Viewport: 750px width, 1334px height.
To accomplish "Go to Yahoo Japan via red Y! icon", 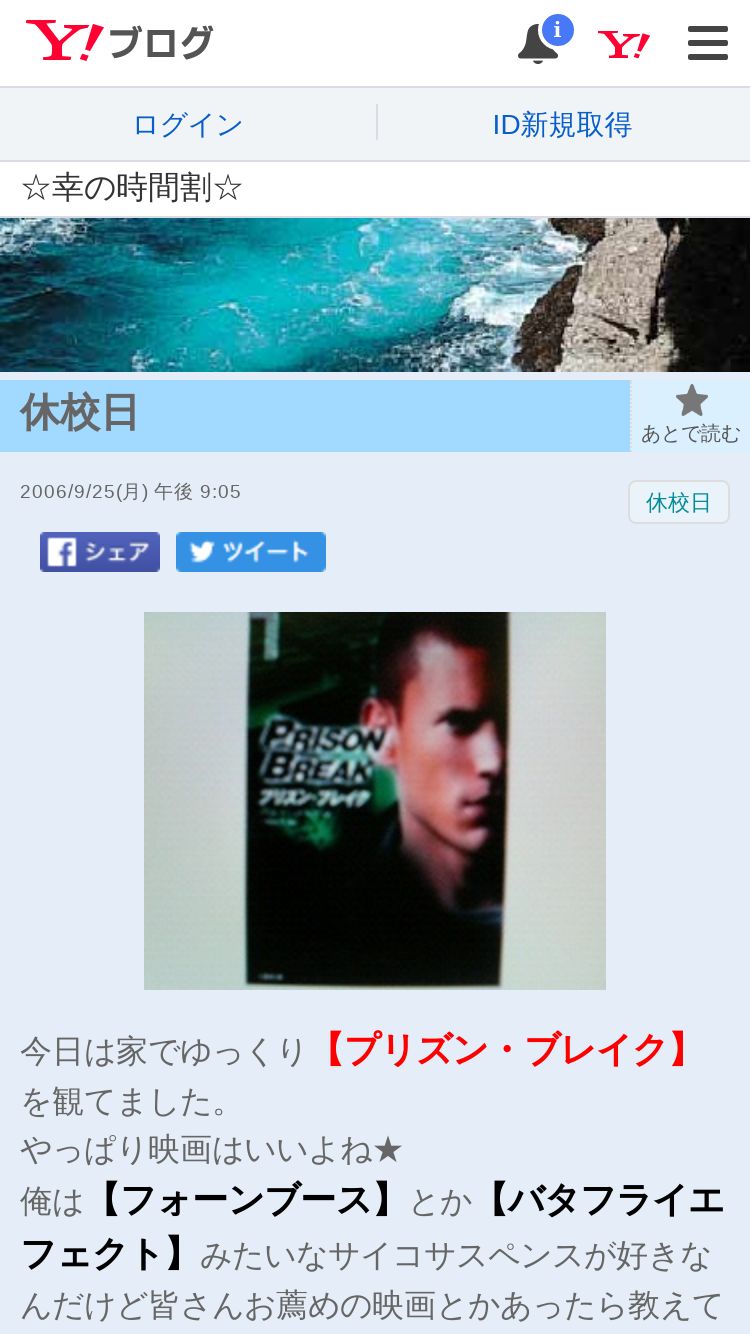I will tap(624, 44).
